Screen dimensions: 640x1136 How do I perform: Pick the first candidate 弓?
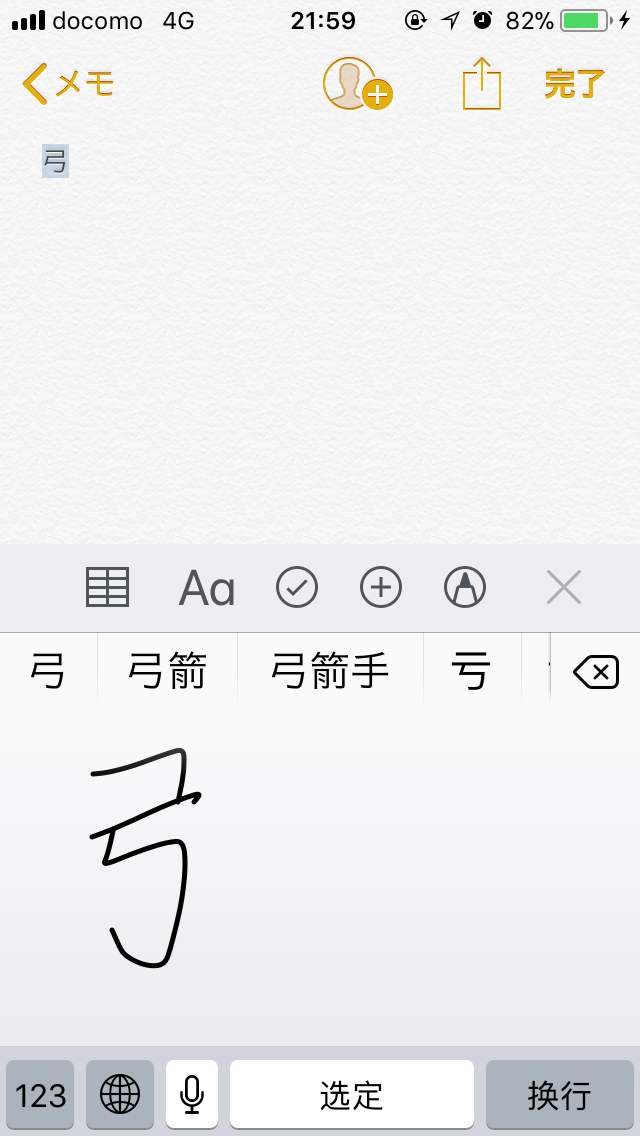point(48,671)
